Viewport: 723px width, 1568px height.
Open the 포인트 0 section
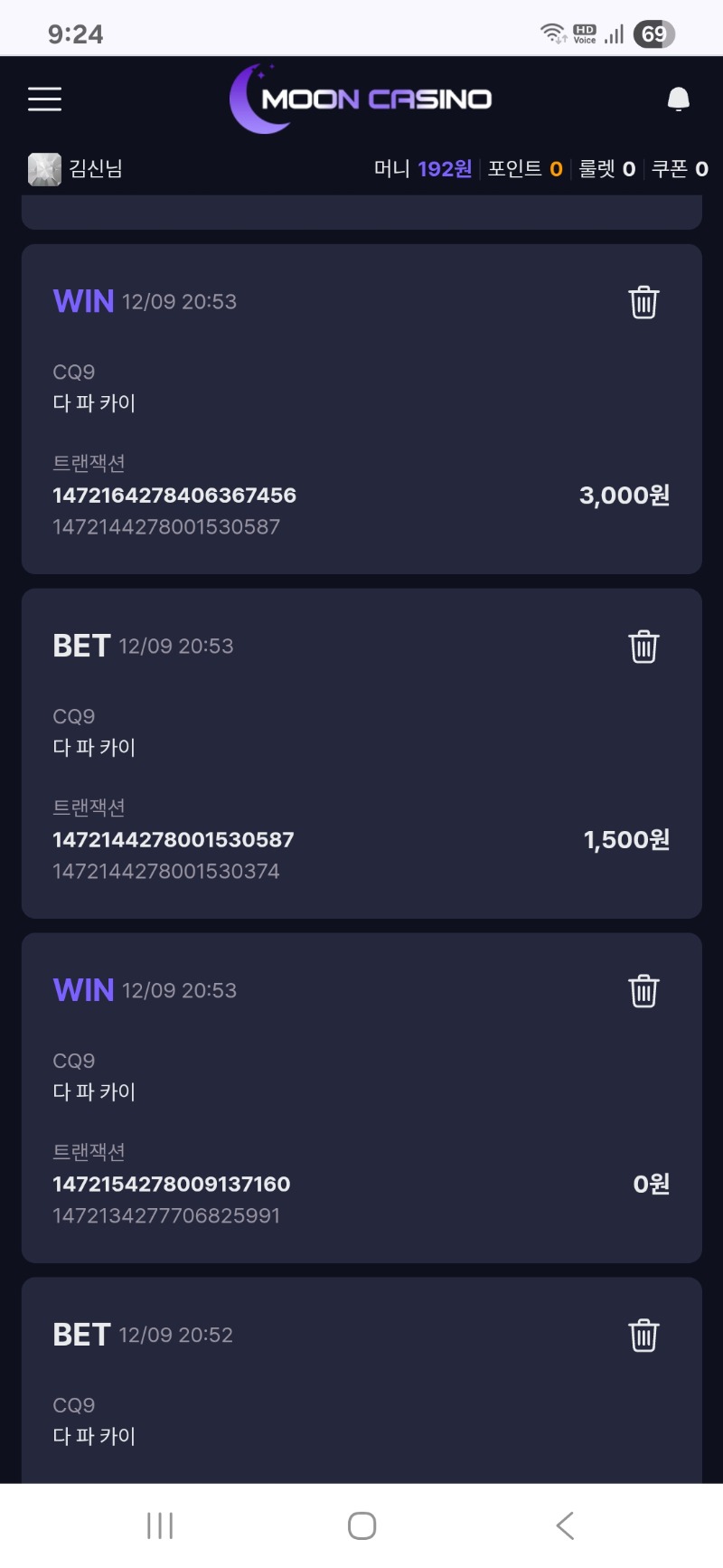point(524,169)
